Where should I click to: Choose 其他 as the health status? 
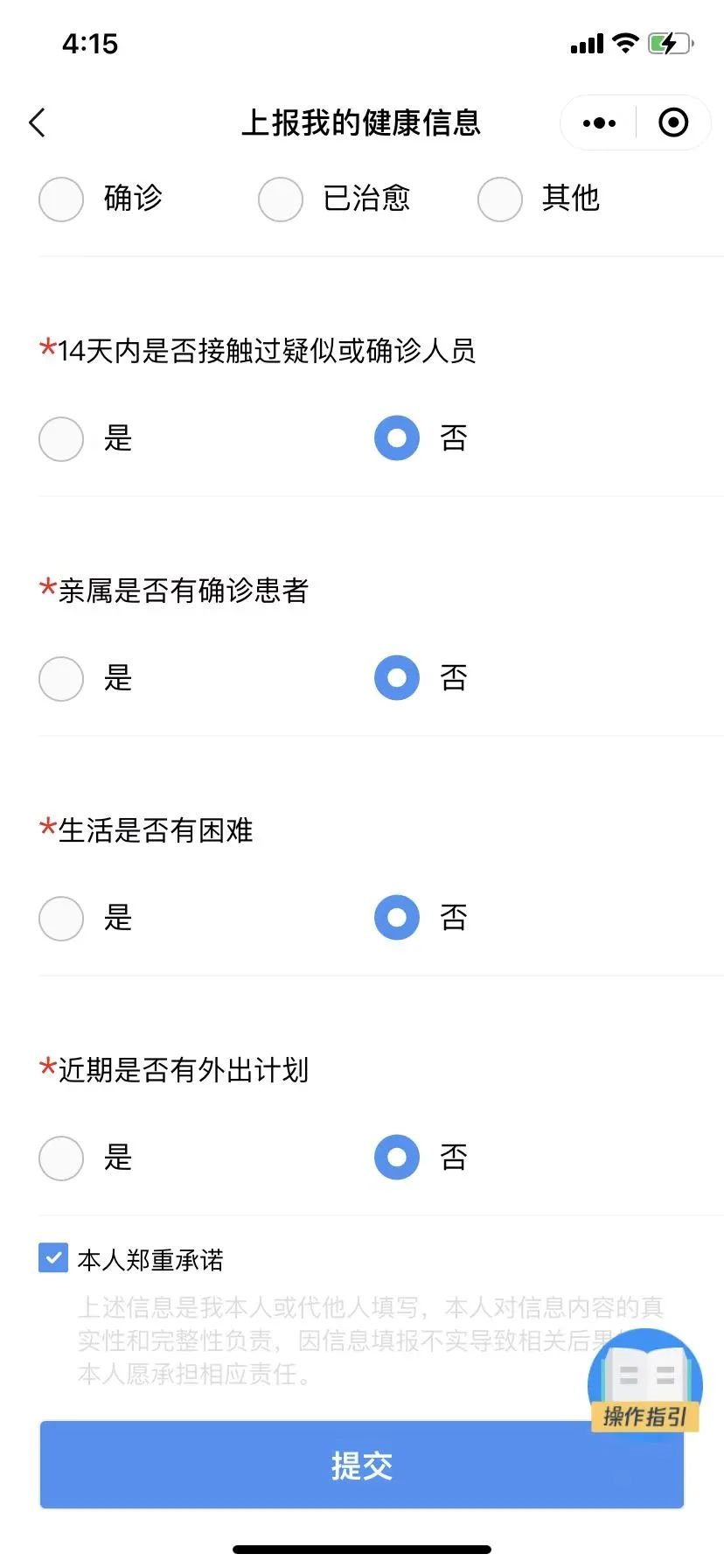pos(500,199)
